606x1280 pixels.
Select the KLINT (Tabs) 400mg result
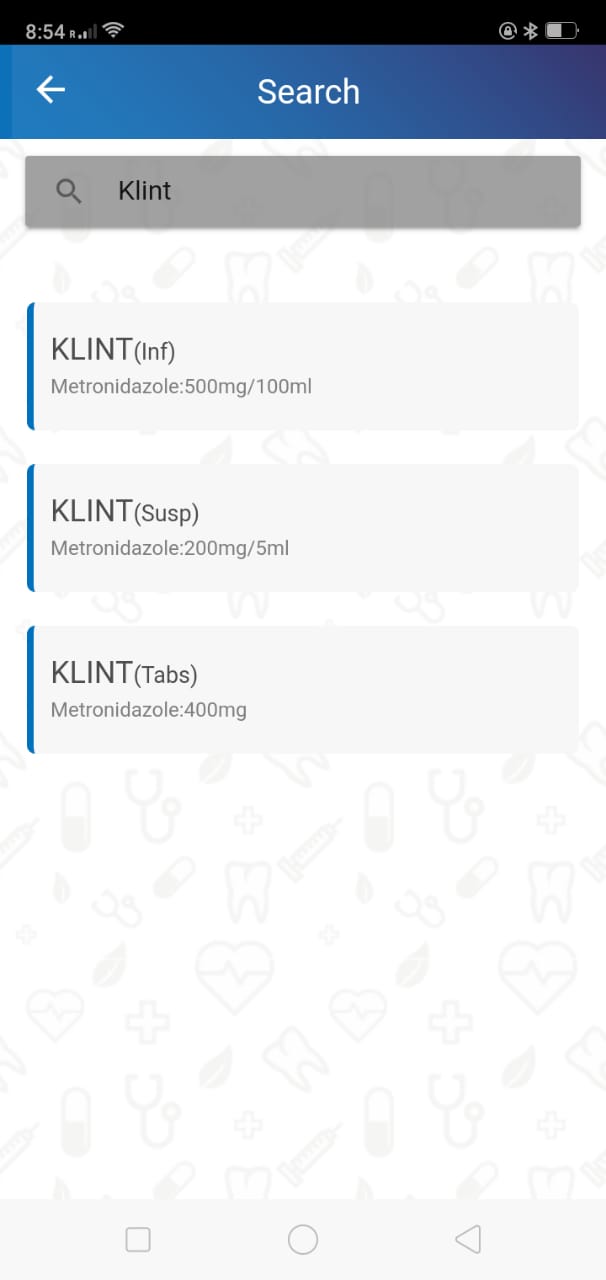click(303, 690)
